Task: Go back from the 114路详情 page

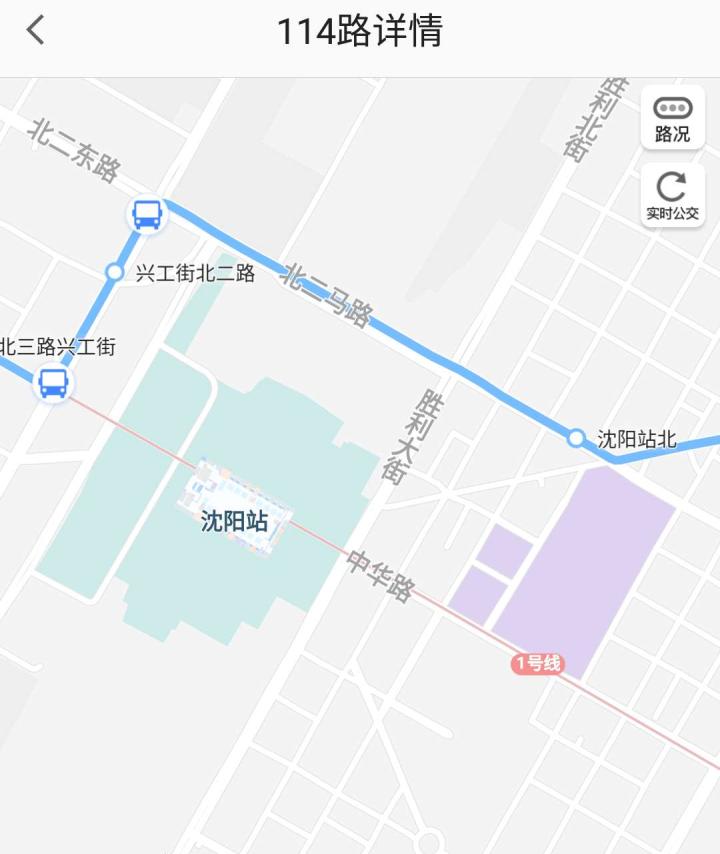Action: [35, 30]
